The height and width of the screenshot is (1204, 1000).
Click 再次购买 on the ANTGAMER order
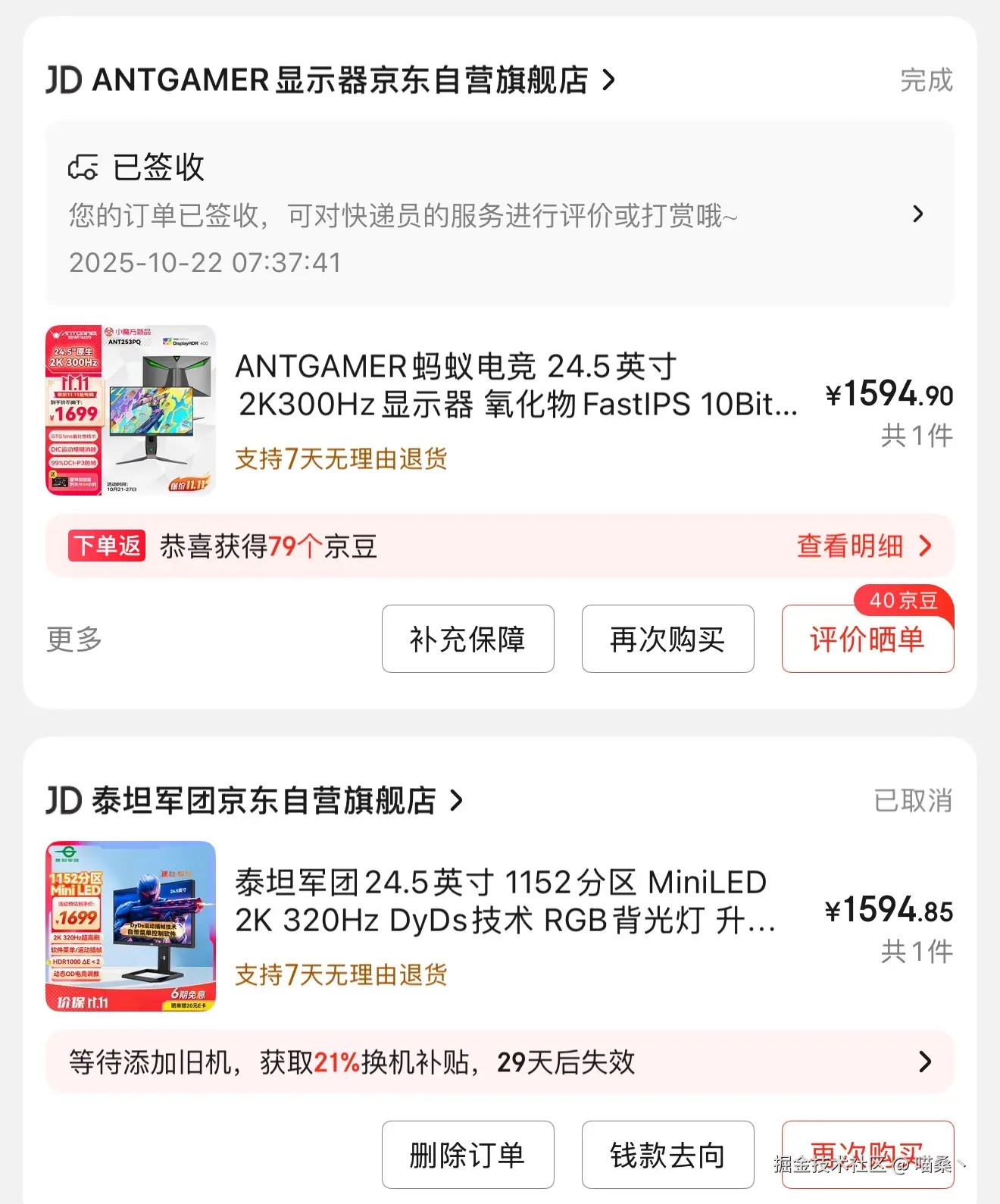(667, 640)
